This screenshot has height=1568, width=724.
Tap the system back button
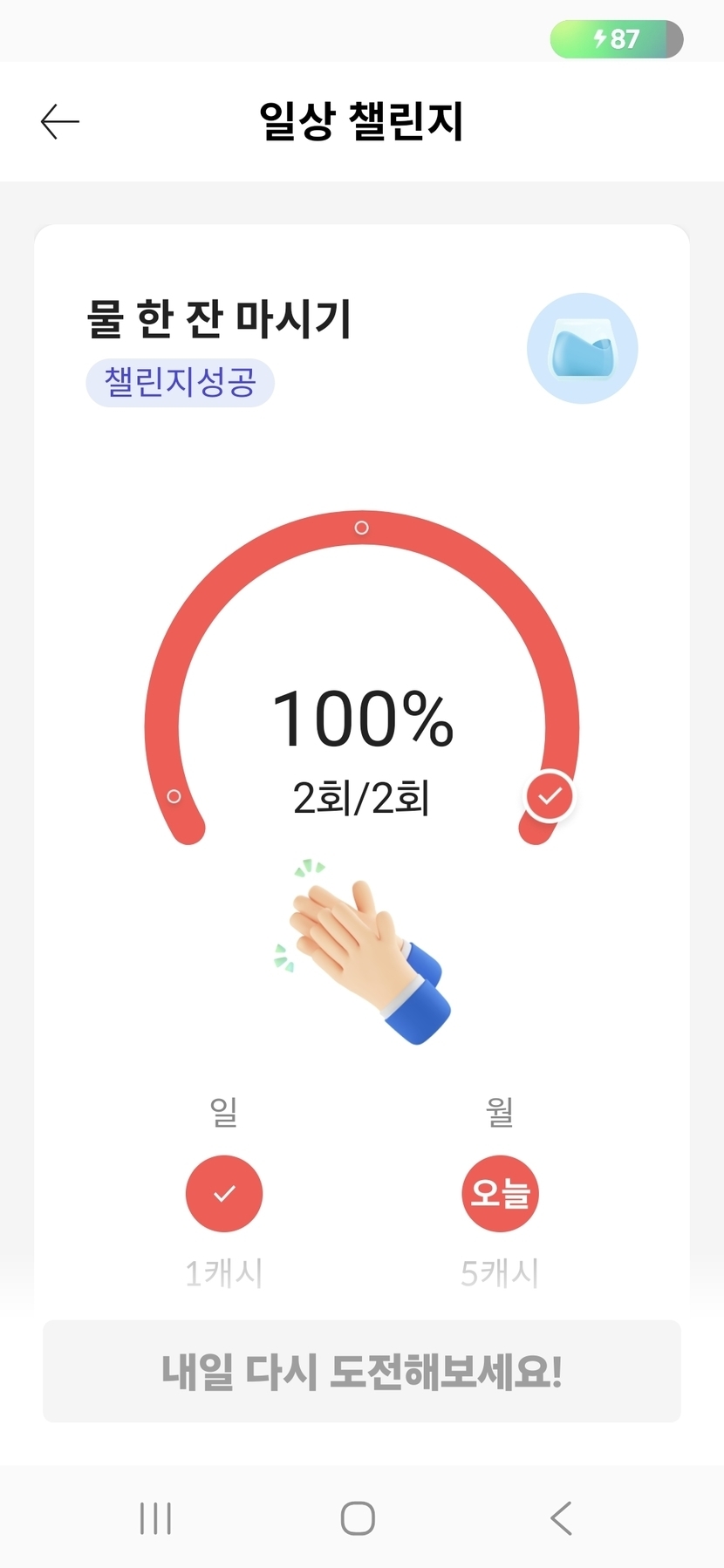coord(562,1518)
